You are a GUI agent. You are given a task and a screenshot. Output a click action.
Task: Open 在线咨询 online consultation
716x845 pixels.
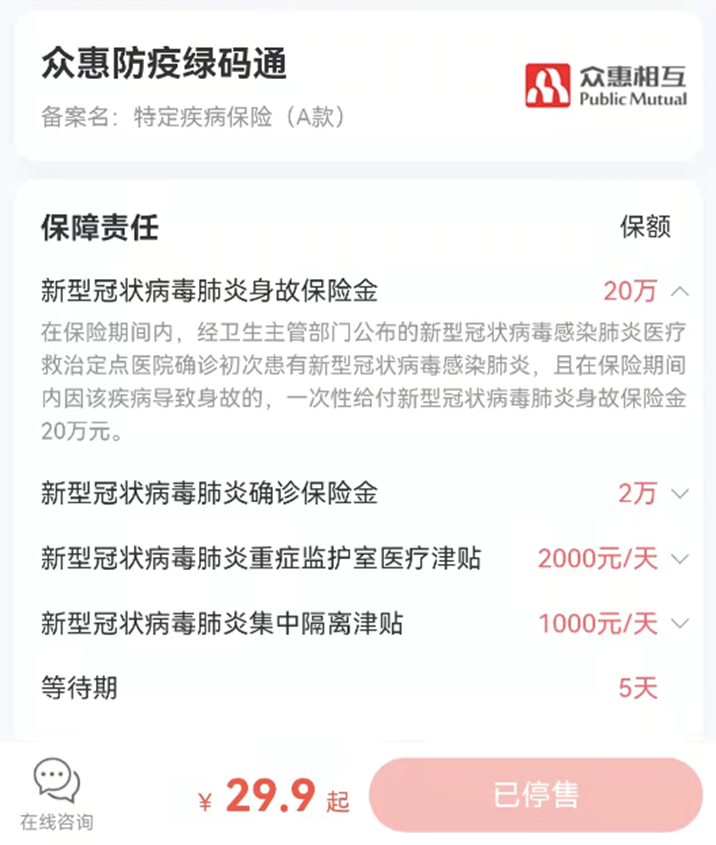click(x=56, y=795)
